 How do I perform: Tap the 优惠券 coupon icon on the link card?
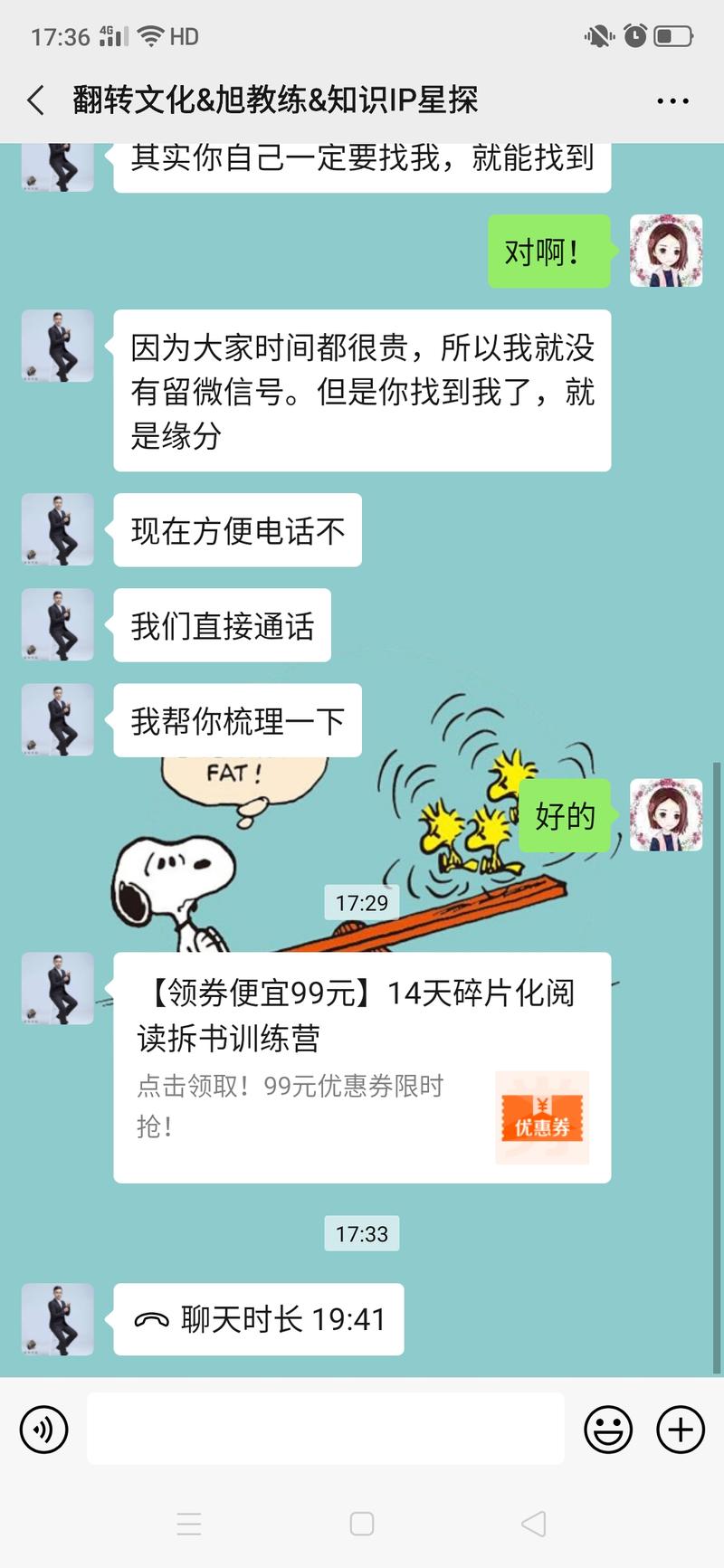541,1117
